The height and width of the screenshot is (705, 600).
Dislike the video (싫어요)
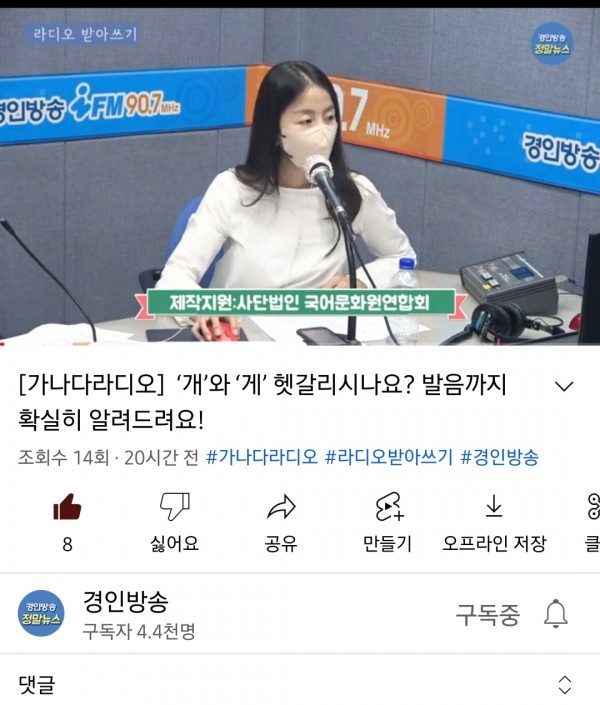pos(175,509)
